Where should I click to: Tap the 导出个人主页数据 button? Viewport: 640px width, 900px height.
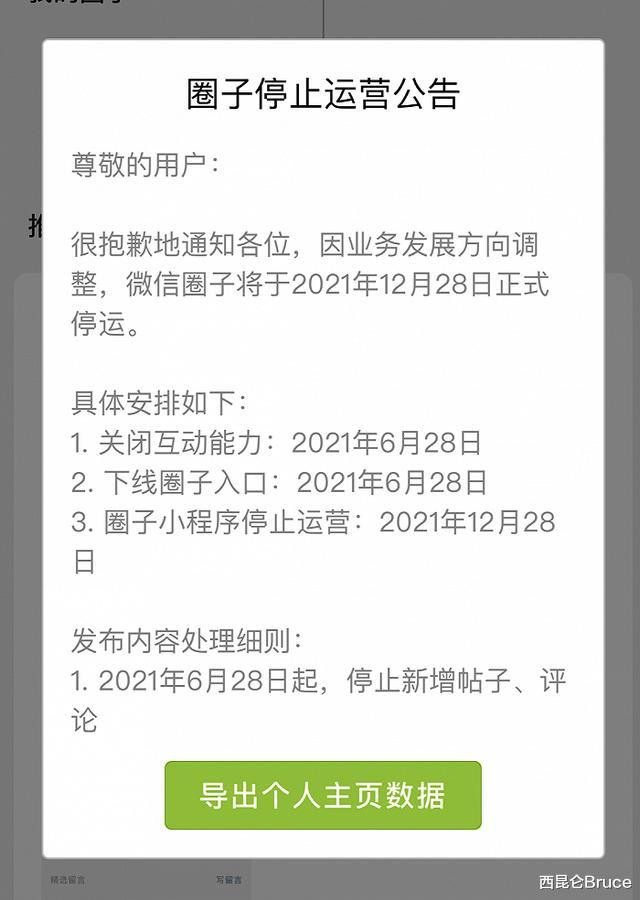322,796
